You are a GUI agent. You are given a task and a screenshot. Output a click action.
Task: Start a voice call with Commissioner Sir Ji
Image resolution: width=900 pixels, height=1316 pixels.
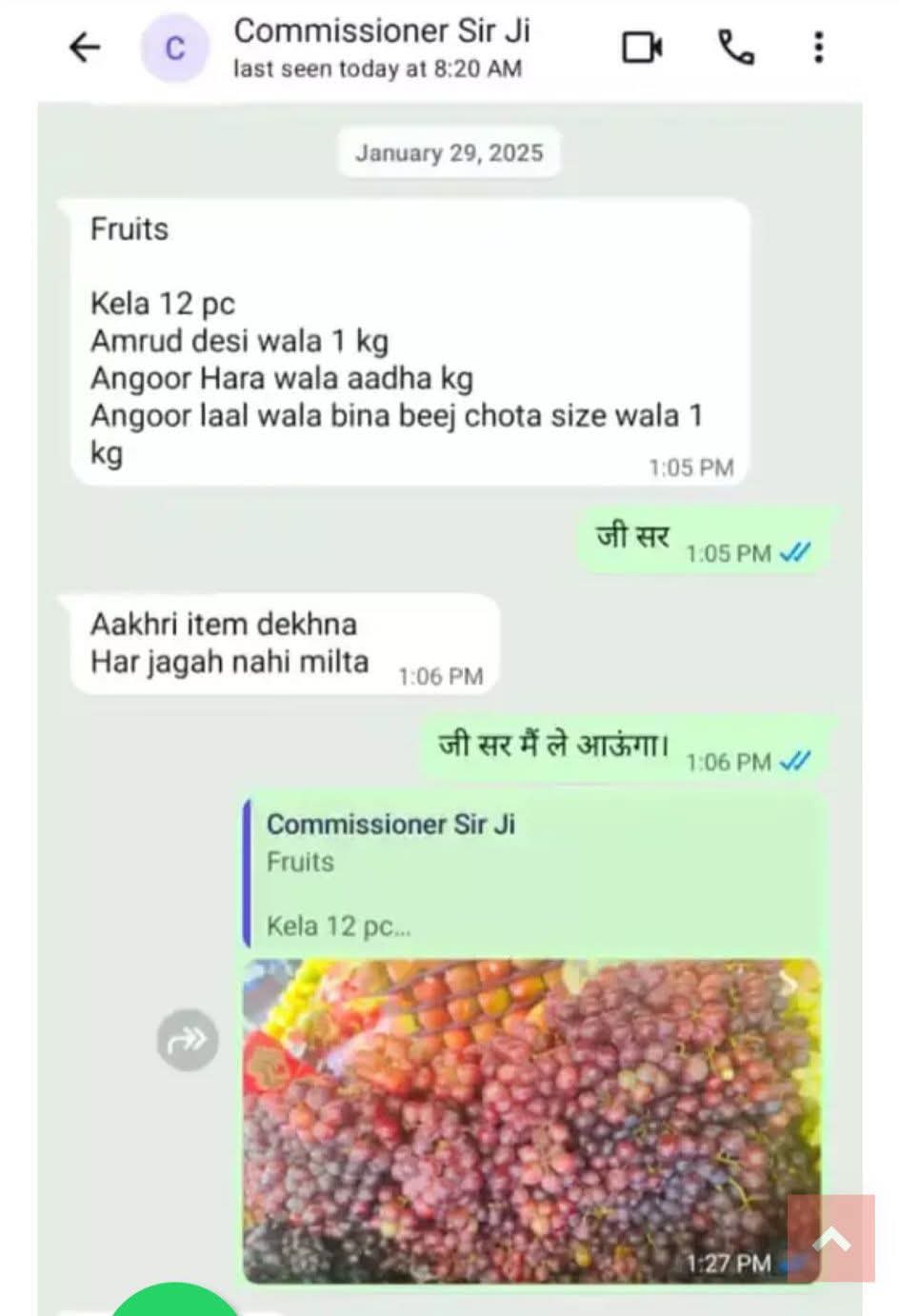(735, 47)
